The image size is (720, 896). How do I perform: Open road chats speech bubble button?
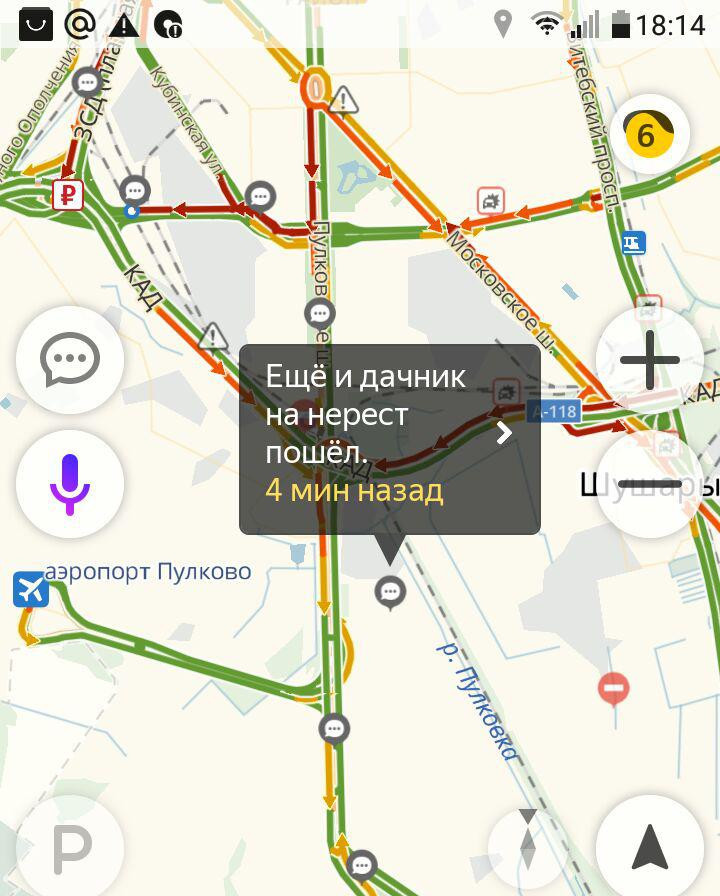[70, 360]
